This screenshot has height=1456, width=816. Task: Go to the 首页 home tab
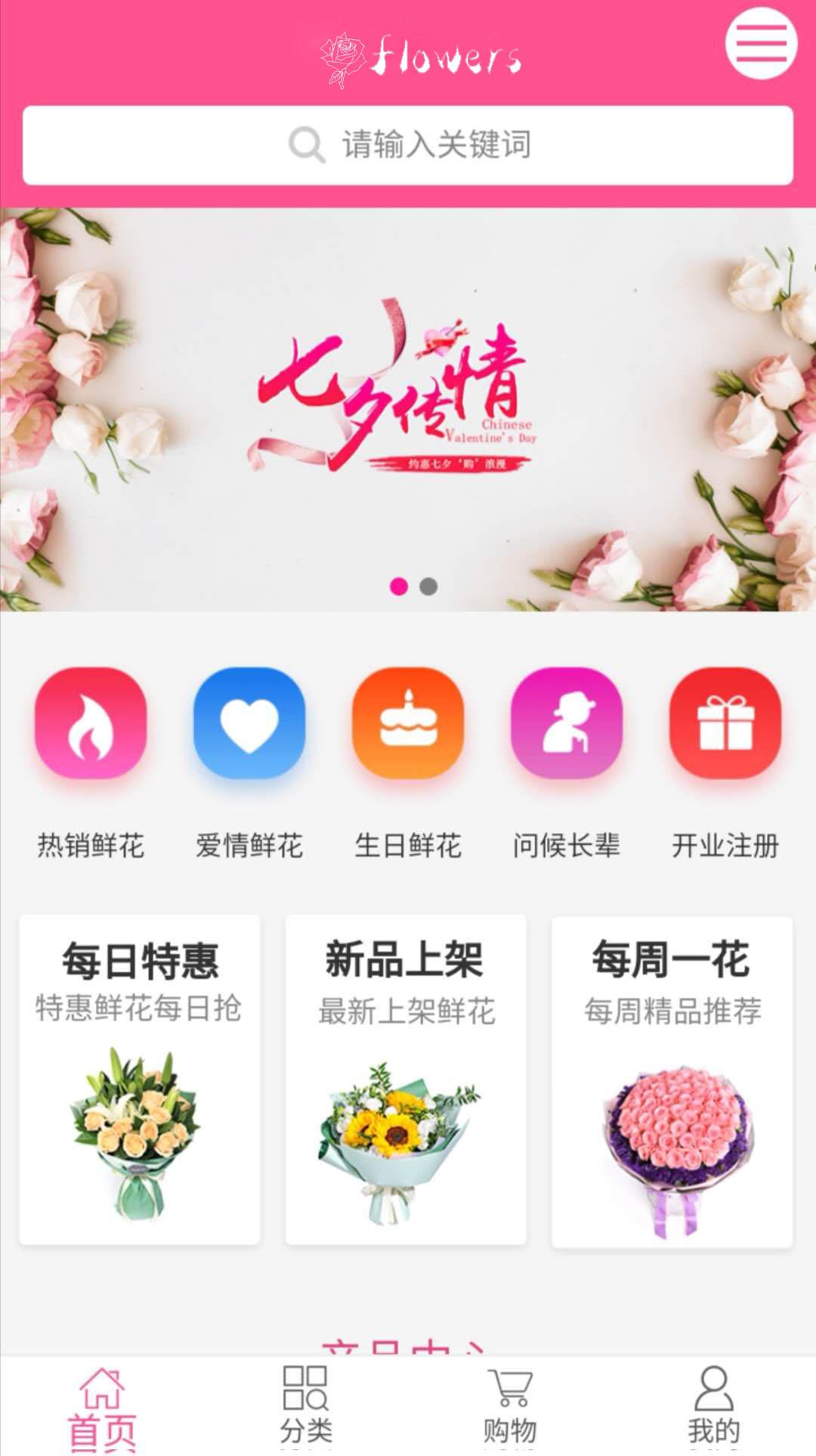102,1408
